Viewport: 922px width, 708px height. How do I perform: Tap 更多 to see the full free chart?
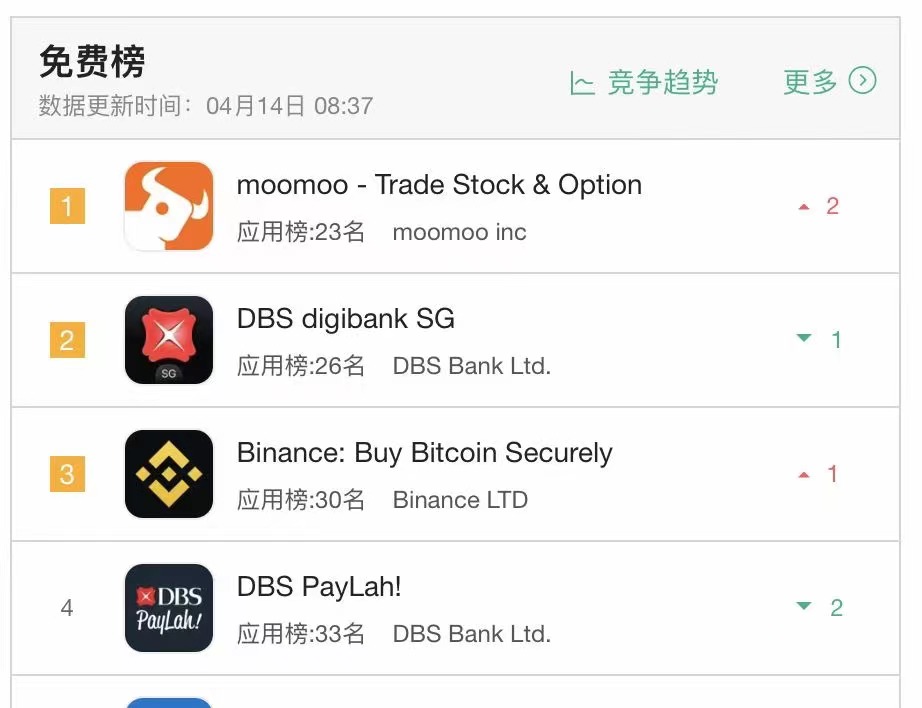[x=829, y=81]
